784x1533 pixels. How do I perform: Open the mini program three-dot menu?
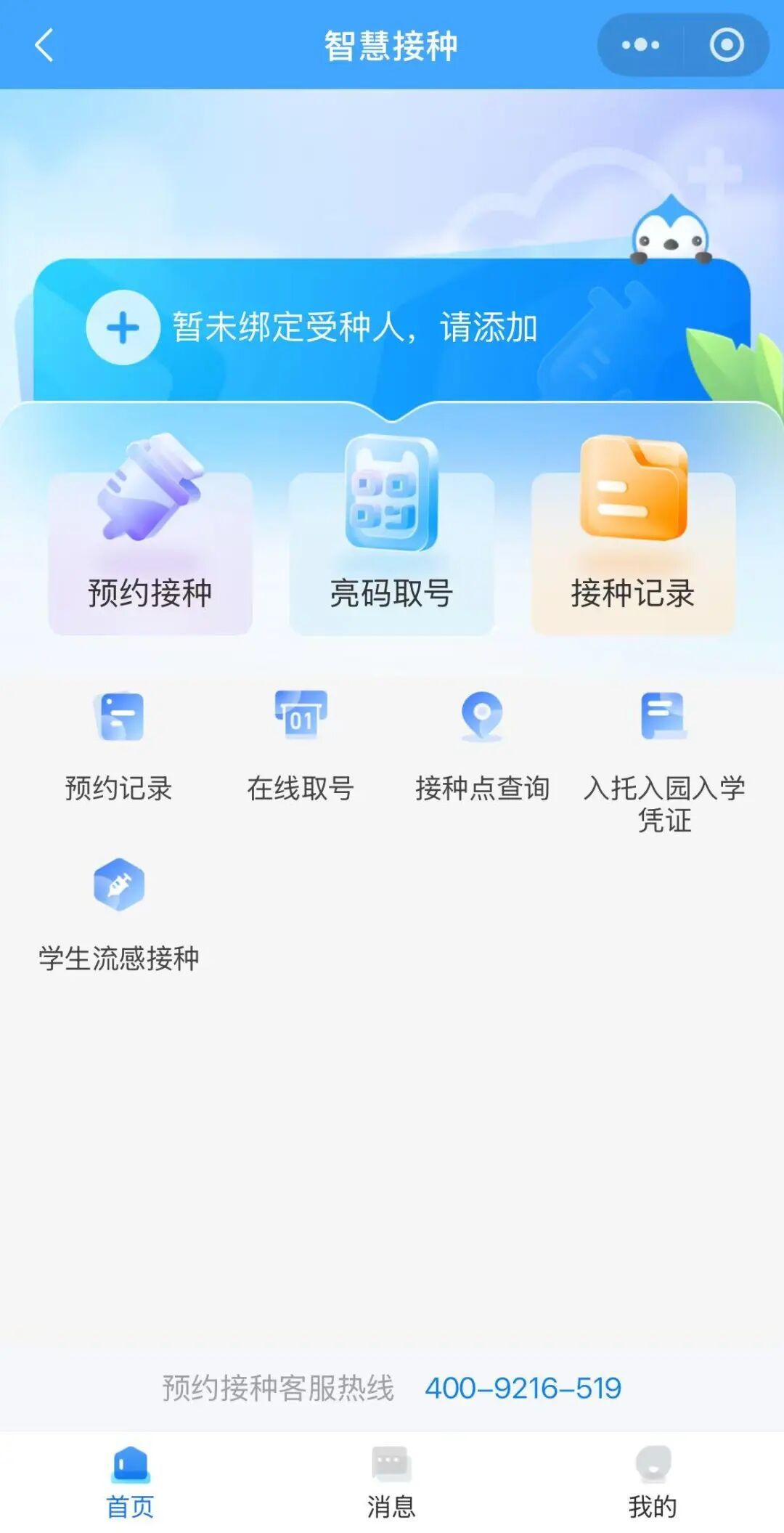(640, 45)
